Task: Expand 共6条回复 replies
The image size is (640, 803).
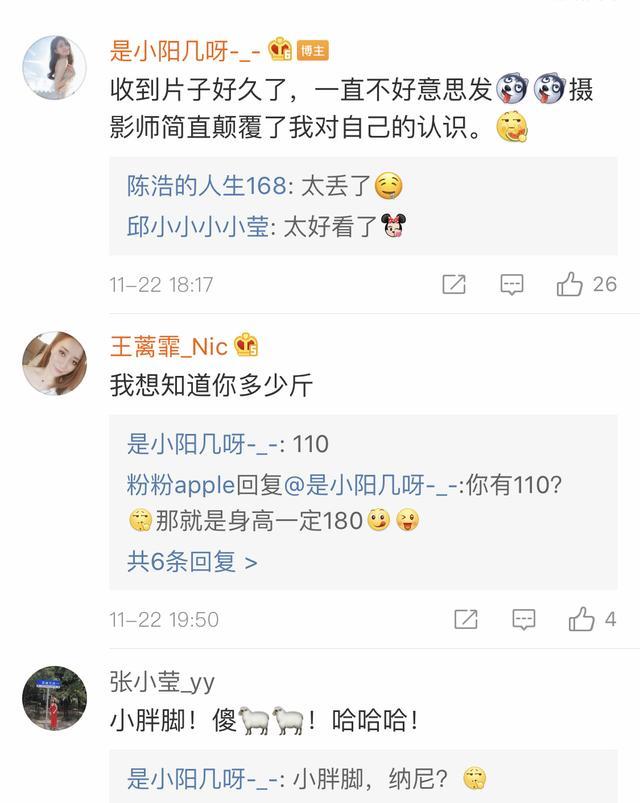Action: 192,561
